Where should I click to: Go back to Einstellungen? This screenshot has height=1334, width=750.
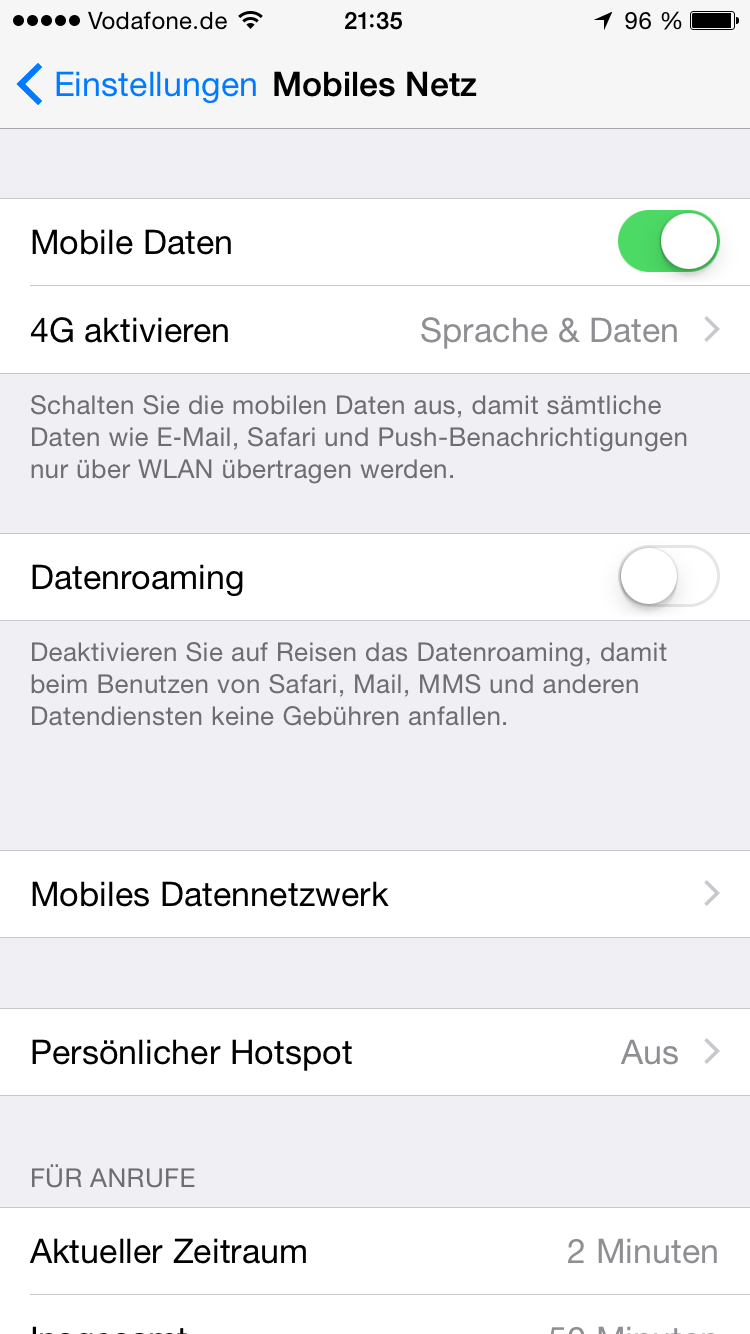(137, 85)
